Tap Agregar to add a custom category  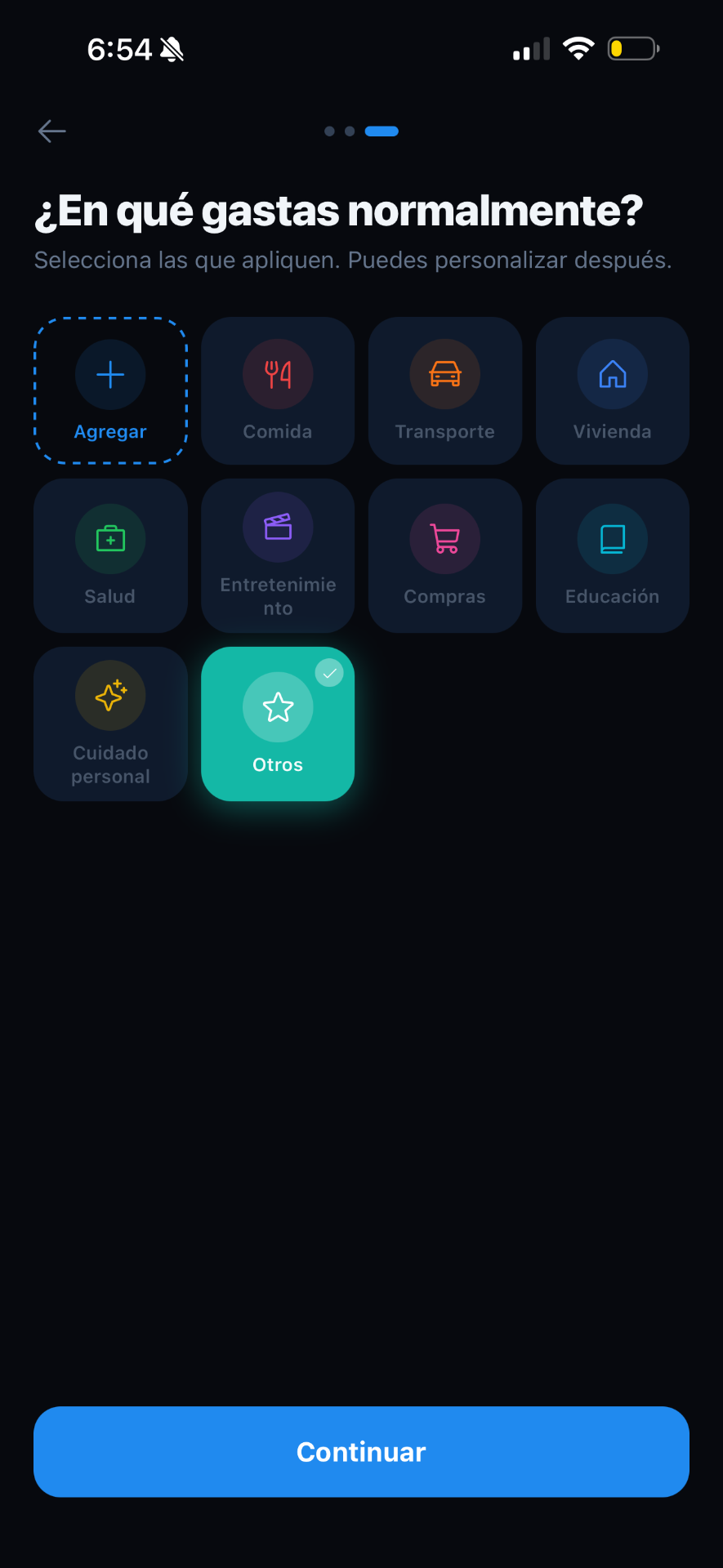coord(110,390)
